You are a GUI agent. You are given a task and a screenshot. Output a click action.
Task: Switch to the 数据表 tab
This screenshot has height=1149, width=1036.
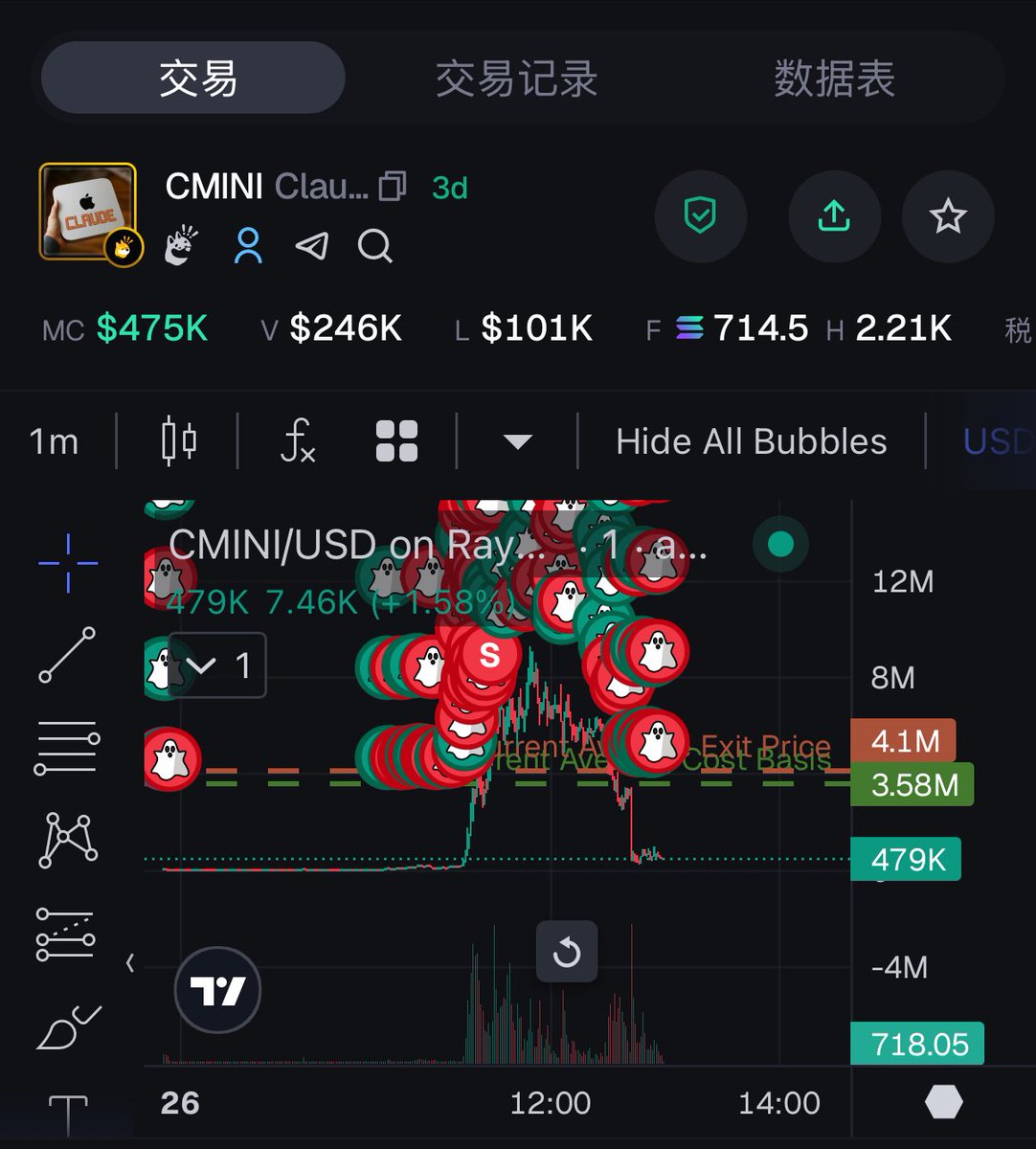coord(834,79)
